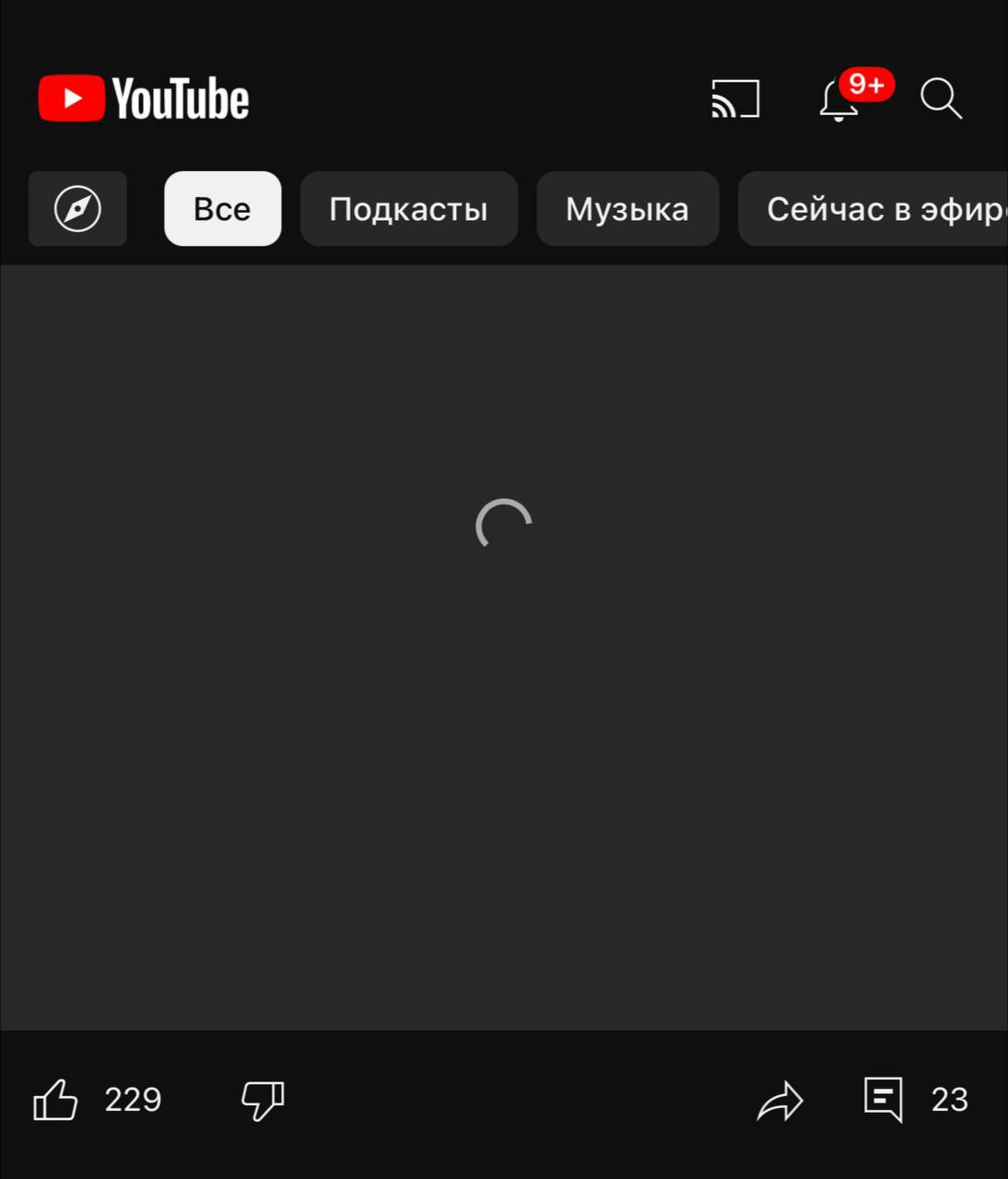Like the video with 229 likes
Image resolution: width=1008 pixels, height=1179 pixels.
click(56, 1099)
